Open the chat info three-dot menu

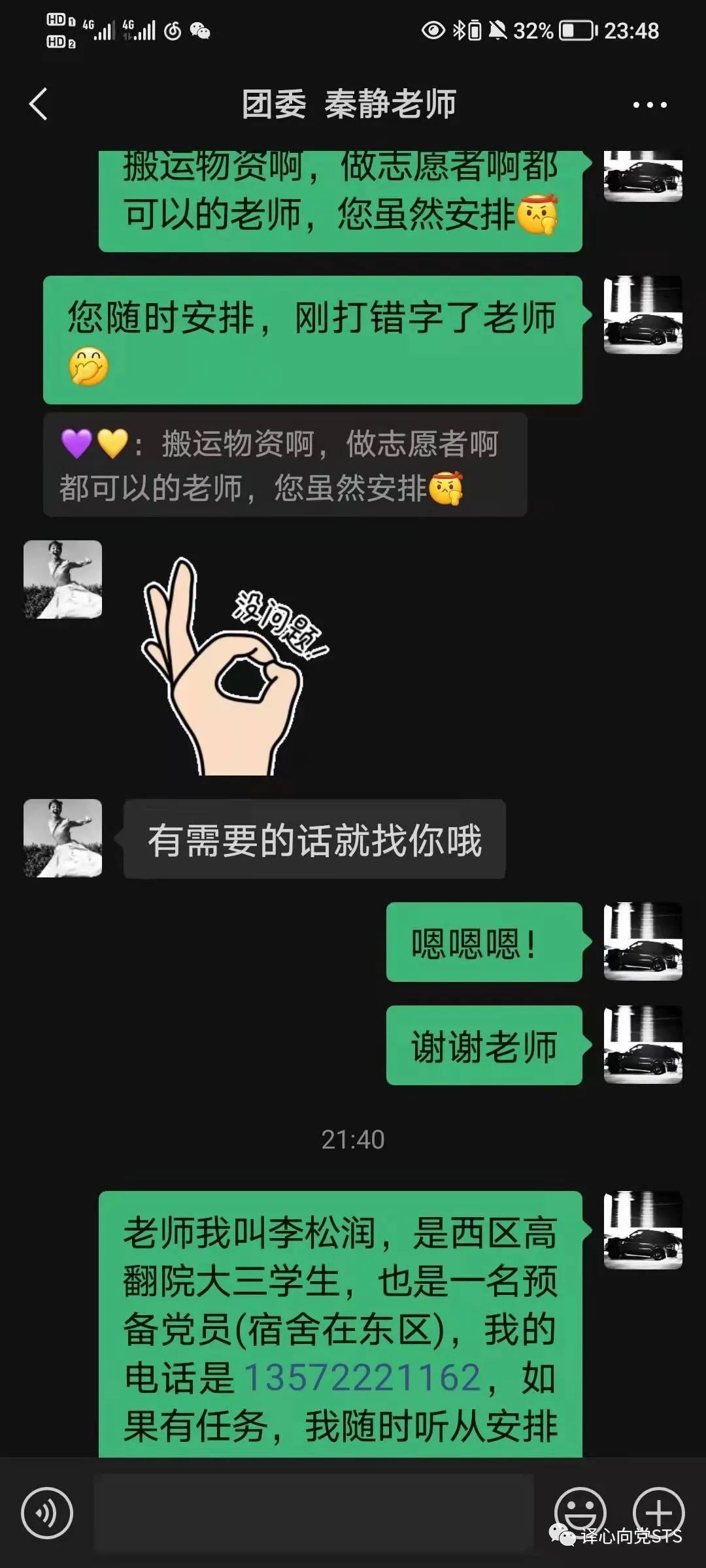pyautogui.click(x=649, y=105)
